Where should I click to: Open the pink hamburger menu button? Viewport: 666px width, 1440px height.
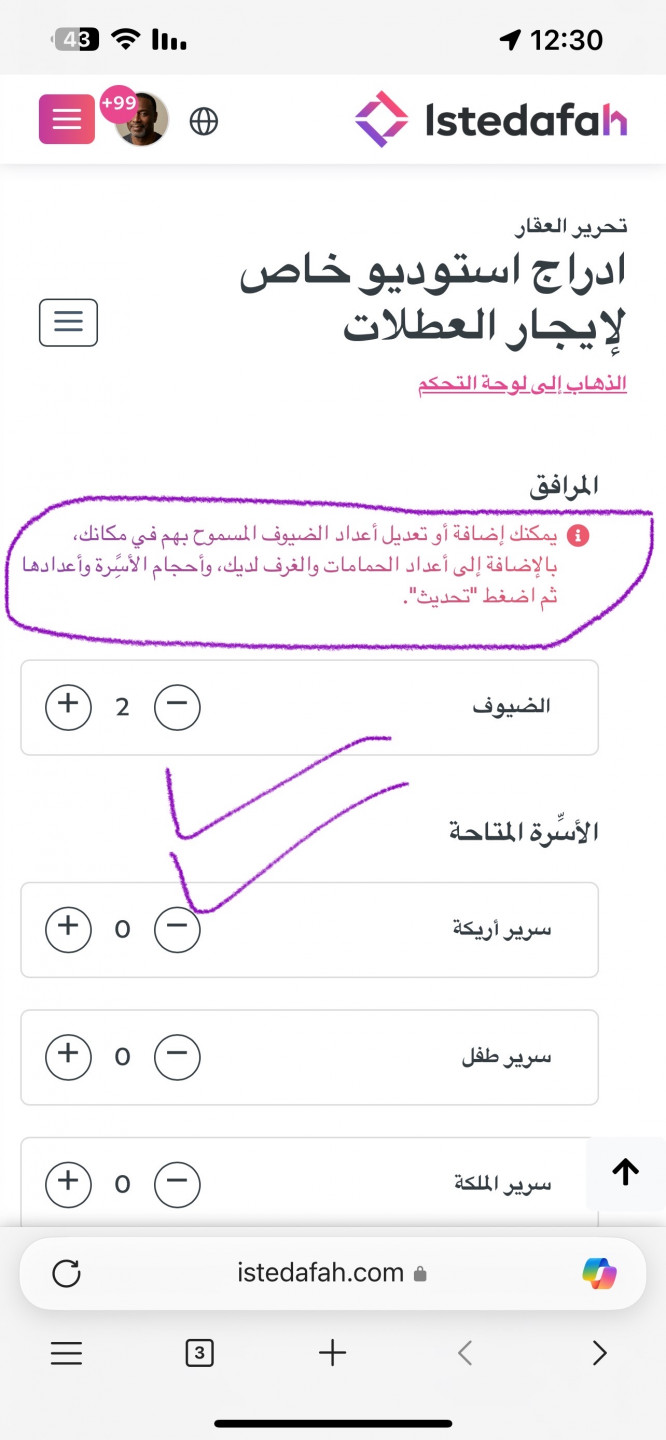click(66, 120)
